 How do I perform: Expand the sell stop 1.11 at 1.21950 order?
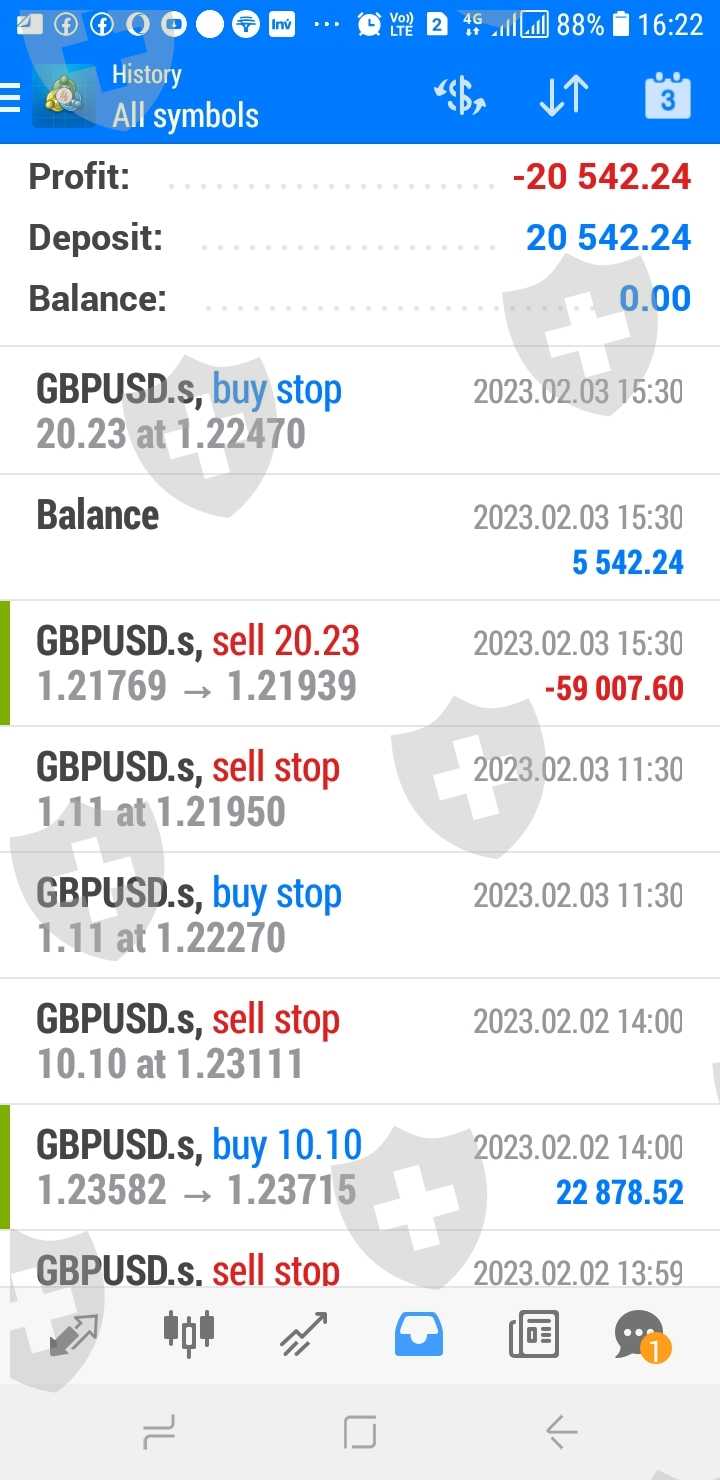coord(360,789)
